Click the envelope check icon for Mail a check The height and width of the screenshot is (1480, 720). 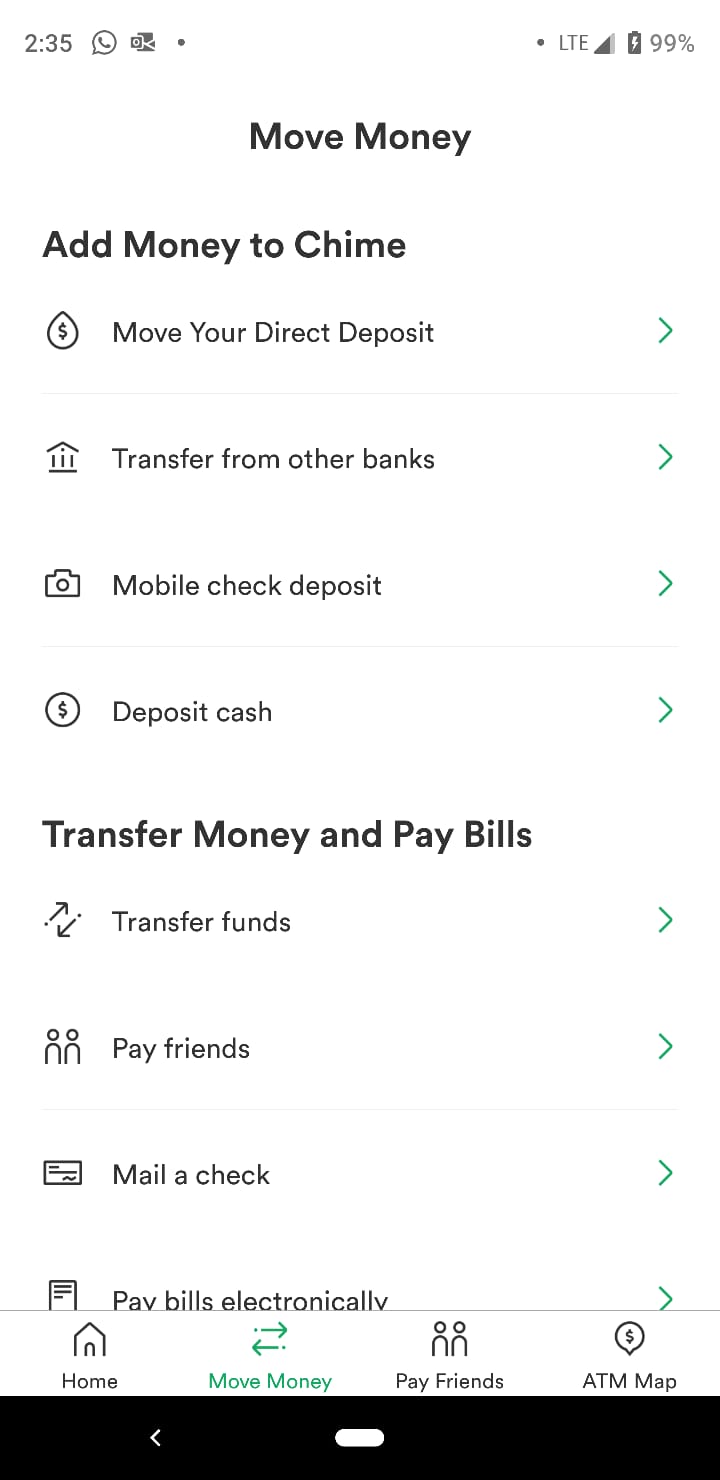tap(62, 1173)
